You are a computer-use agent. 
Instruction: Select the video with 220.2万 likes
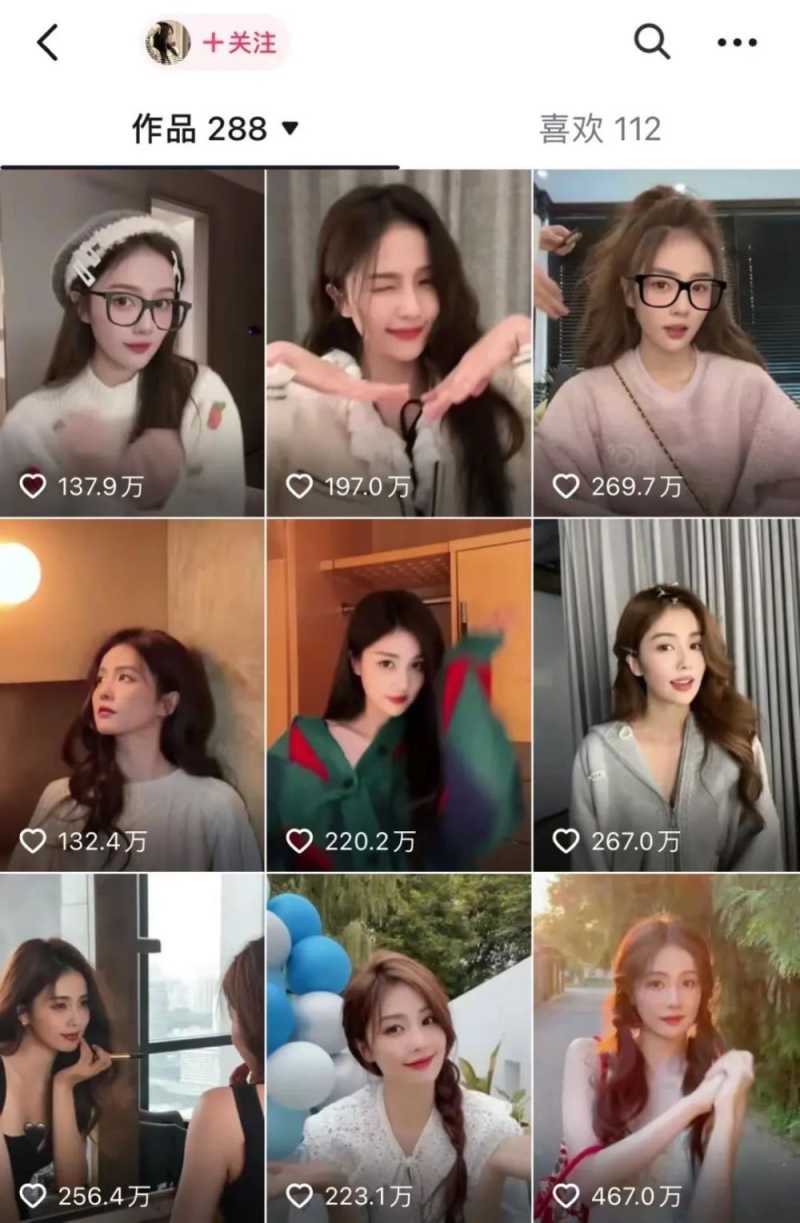pyautogui.click(x=398, y=694)
